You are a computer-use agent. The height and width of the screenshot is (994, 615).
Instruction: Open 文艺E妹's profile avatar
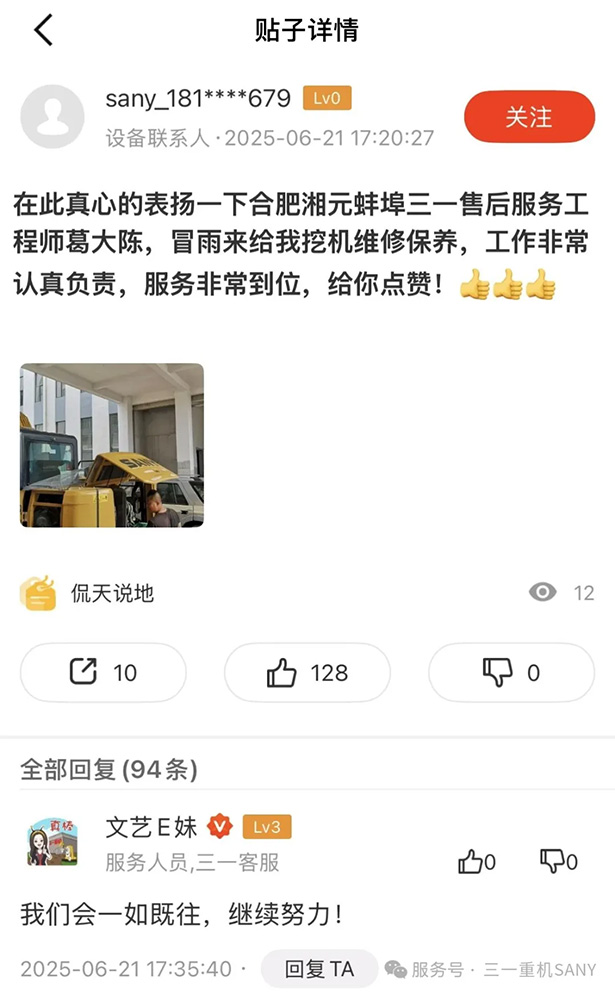point(52,842)
